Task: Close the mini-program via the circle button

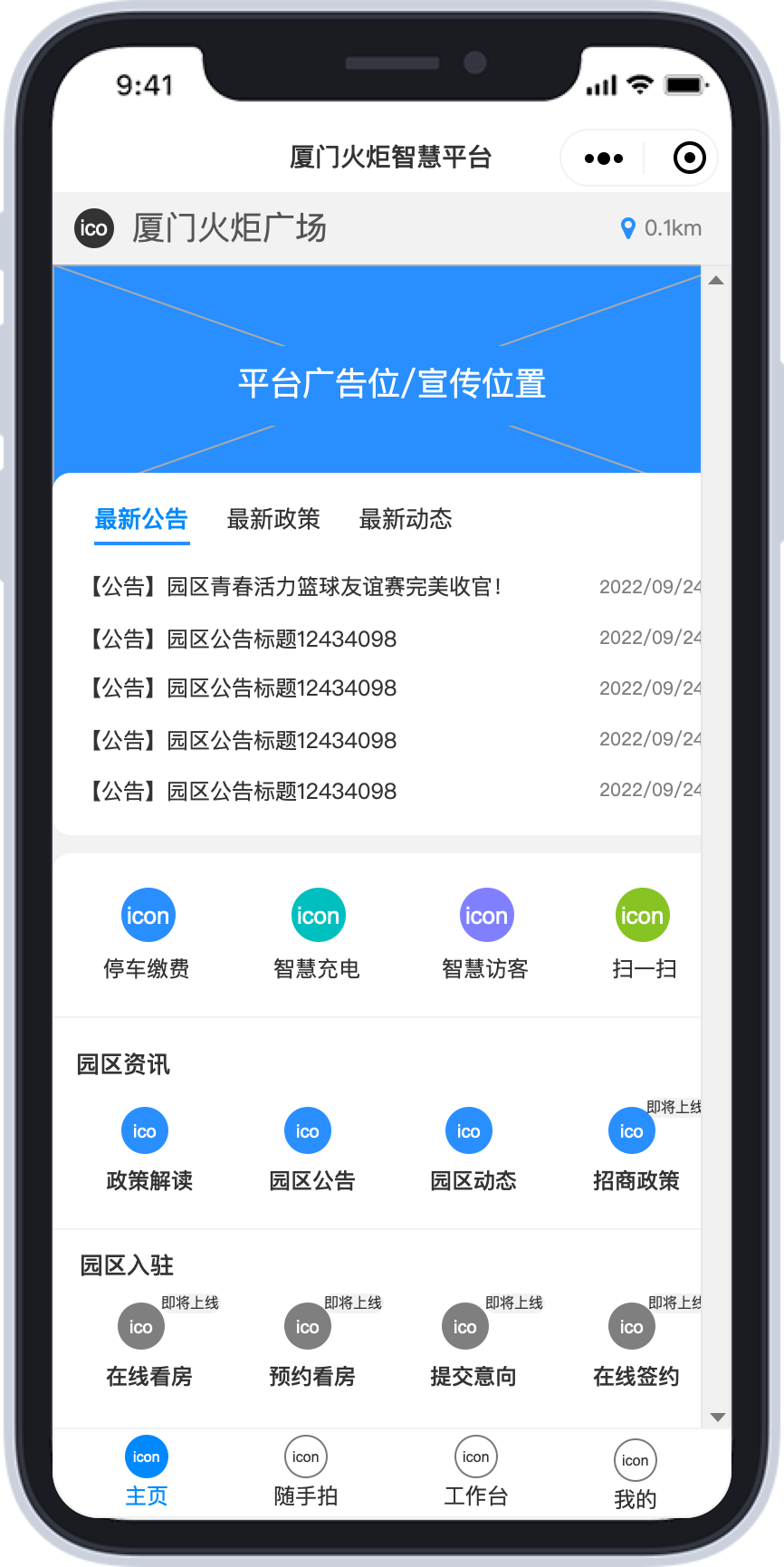Action: [690, 159]
